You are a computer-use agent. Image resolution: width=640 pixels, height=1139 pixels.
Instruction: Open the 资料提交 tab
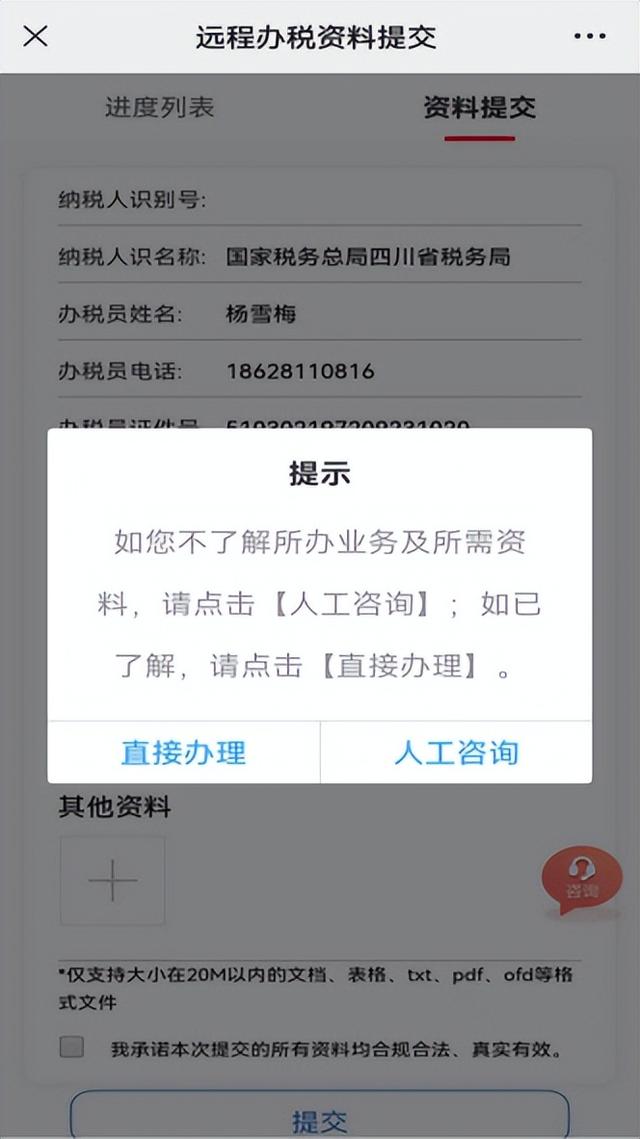click(479, 108)
